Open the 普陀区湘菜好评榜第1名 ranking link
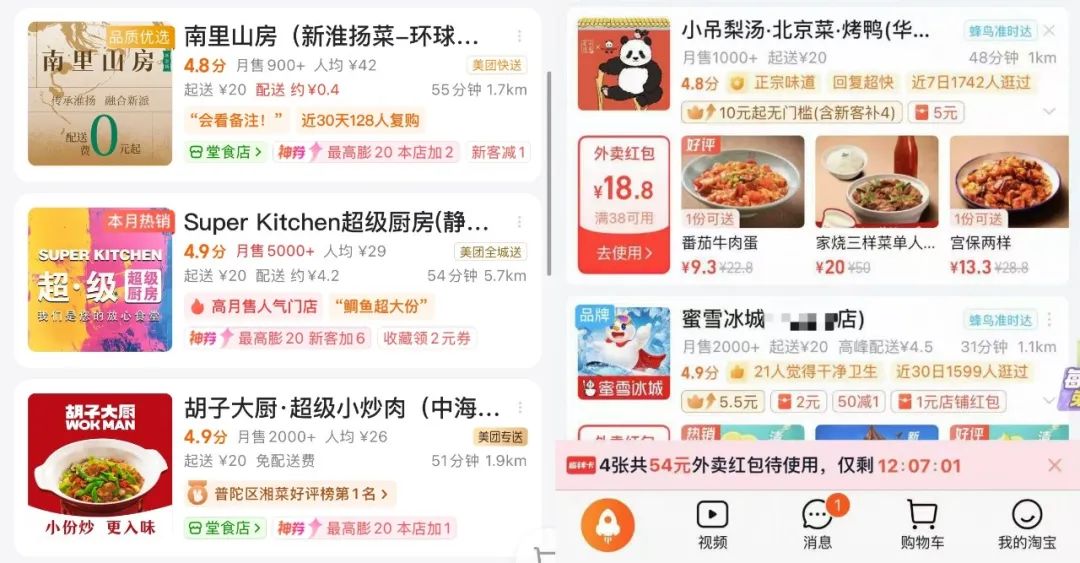This screenshot has height=563, width=1080. [291, 493]
